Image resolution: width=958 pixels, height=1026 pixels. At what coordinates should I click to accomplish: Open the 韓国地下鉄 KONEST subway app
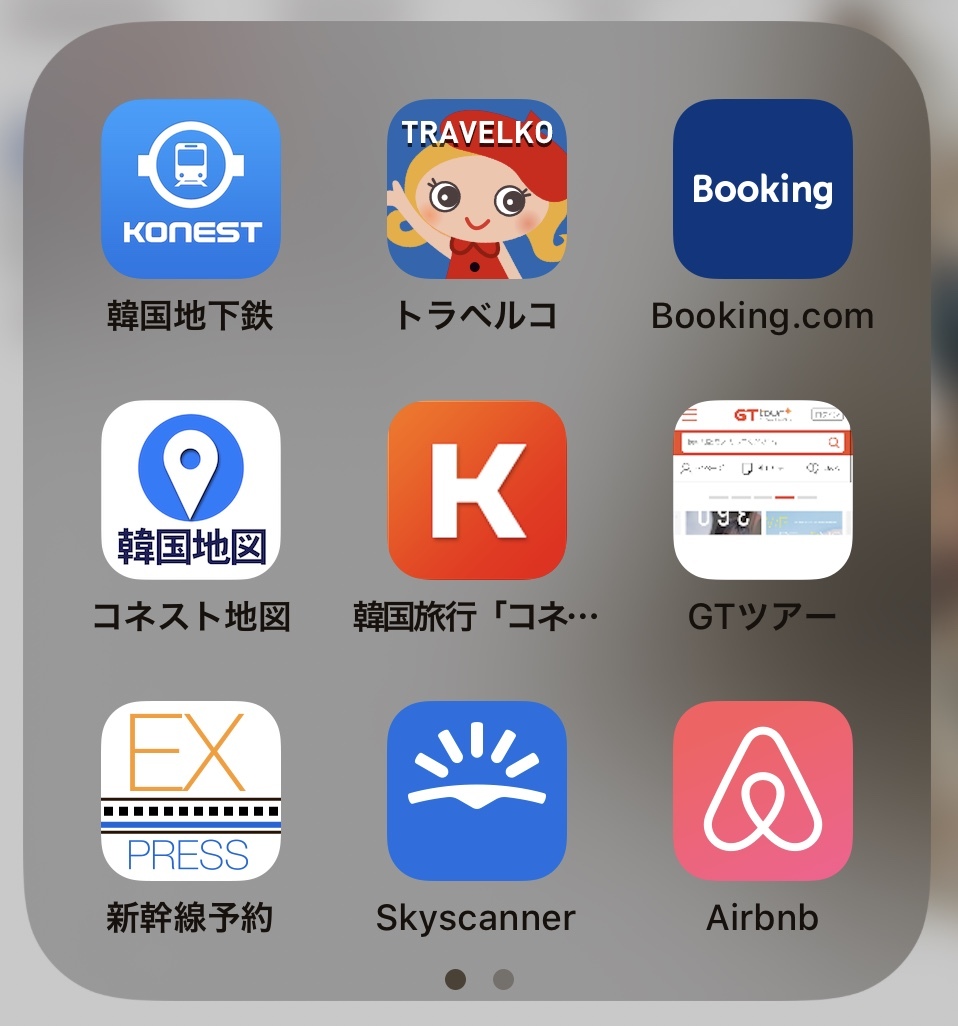190,188
